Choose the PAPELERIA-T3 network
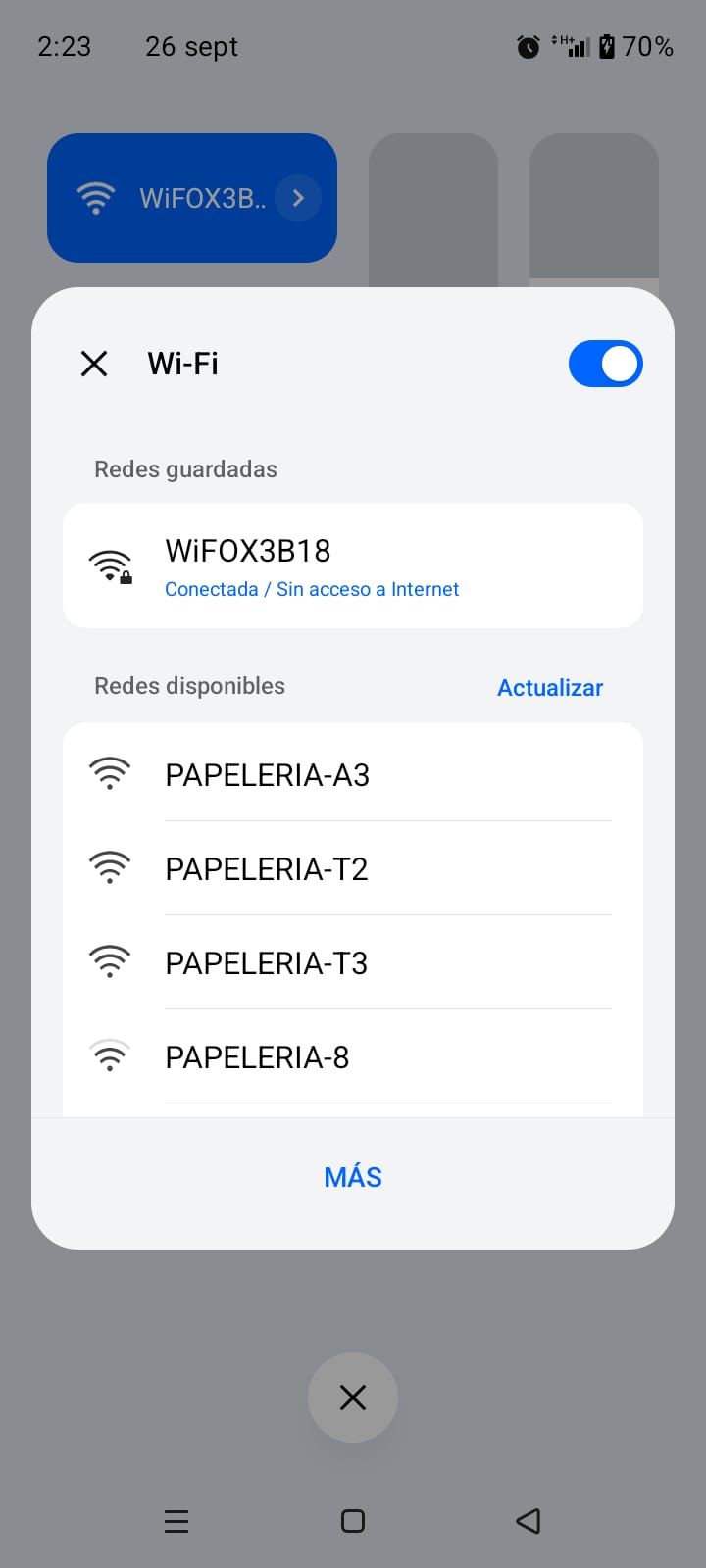Image resolution: width=706 pixels, height=1568 pixels. (353, 962)
